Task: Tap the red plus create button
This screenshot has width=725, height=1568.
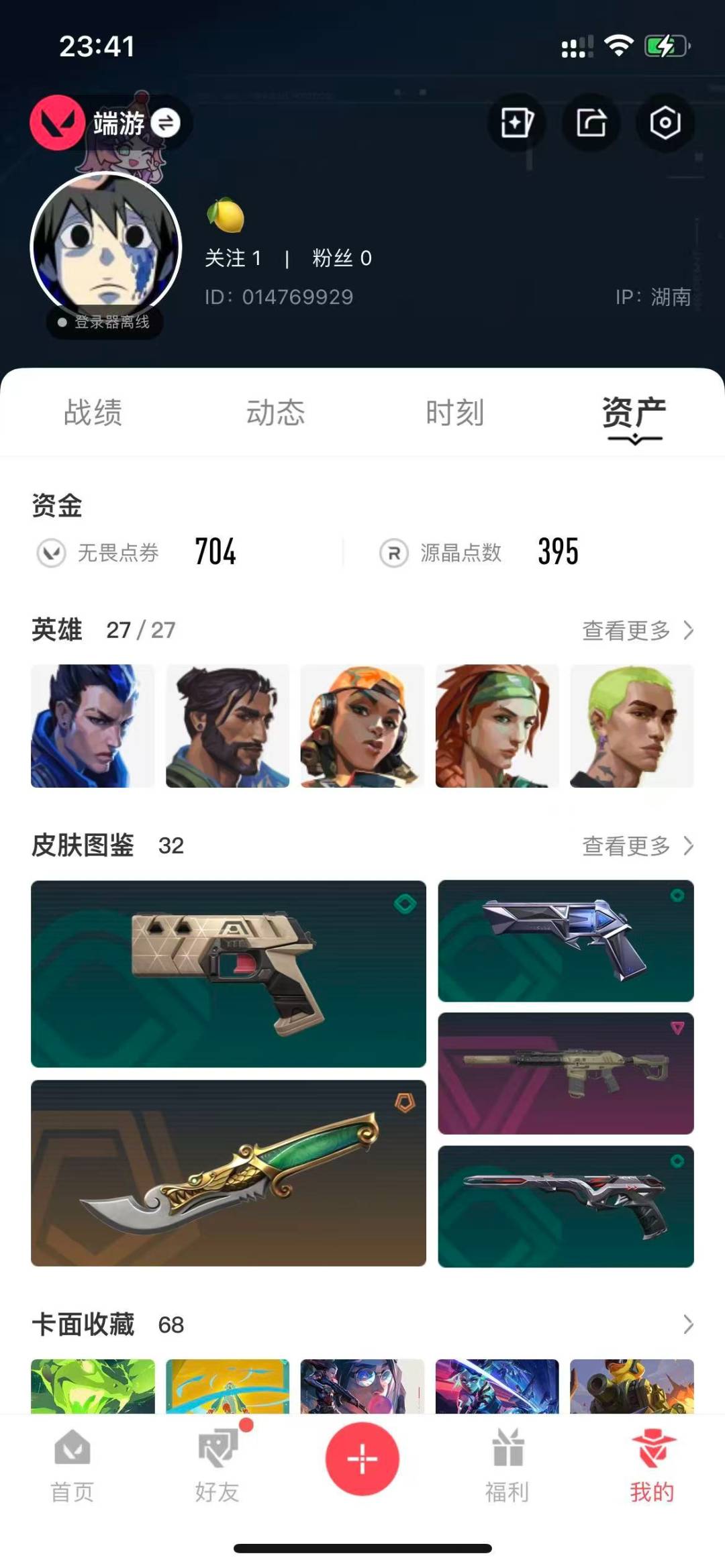Action: point(362,1459)
